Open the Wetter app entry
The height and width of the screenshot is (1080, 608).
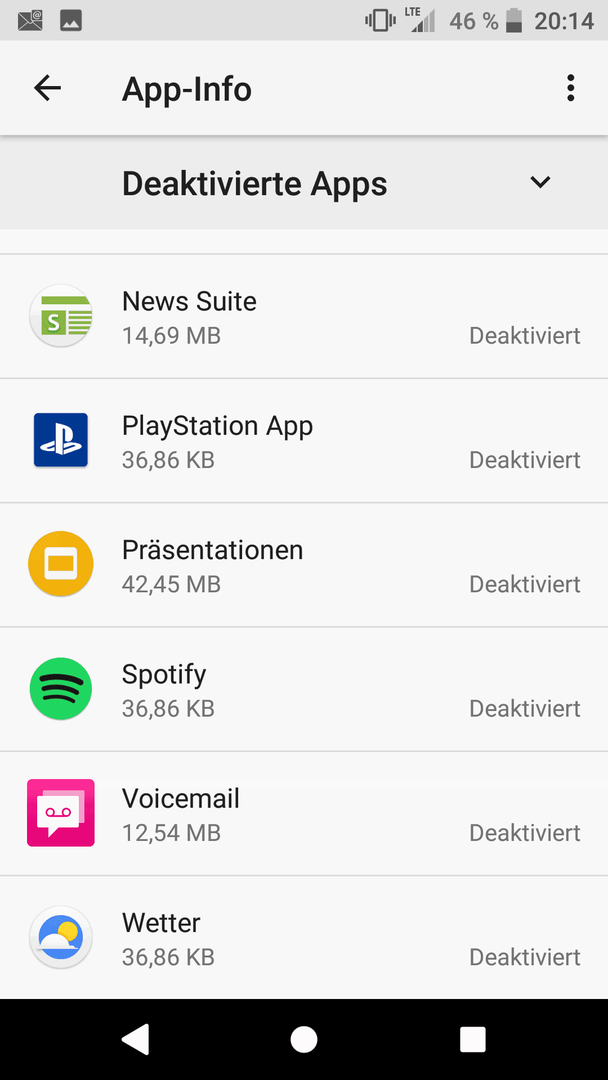304,938
